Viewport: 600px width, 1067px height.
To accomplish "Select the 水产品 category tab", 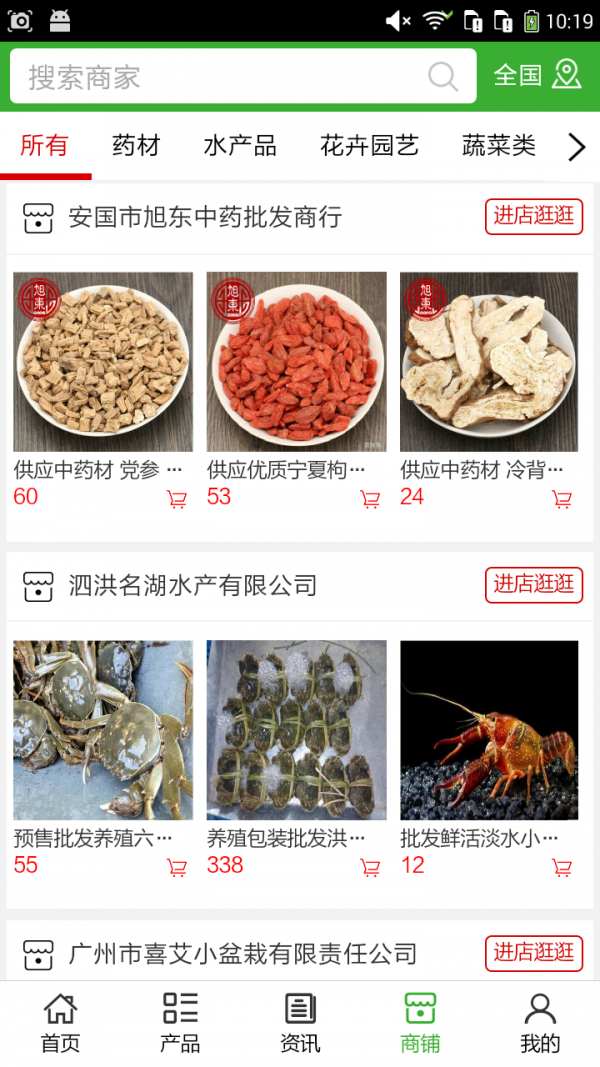I will click(240, 146).
